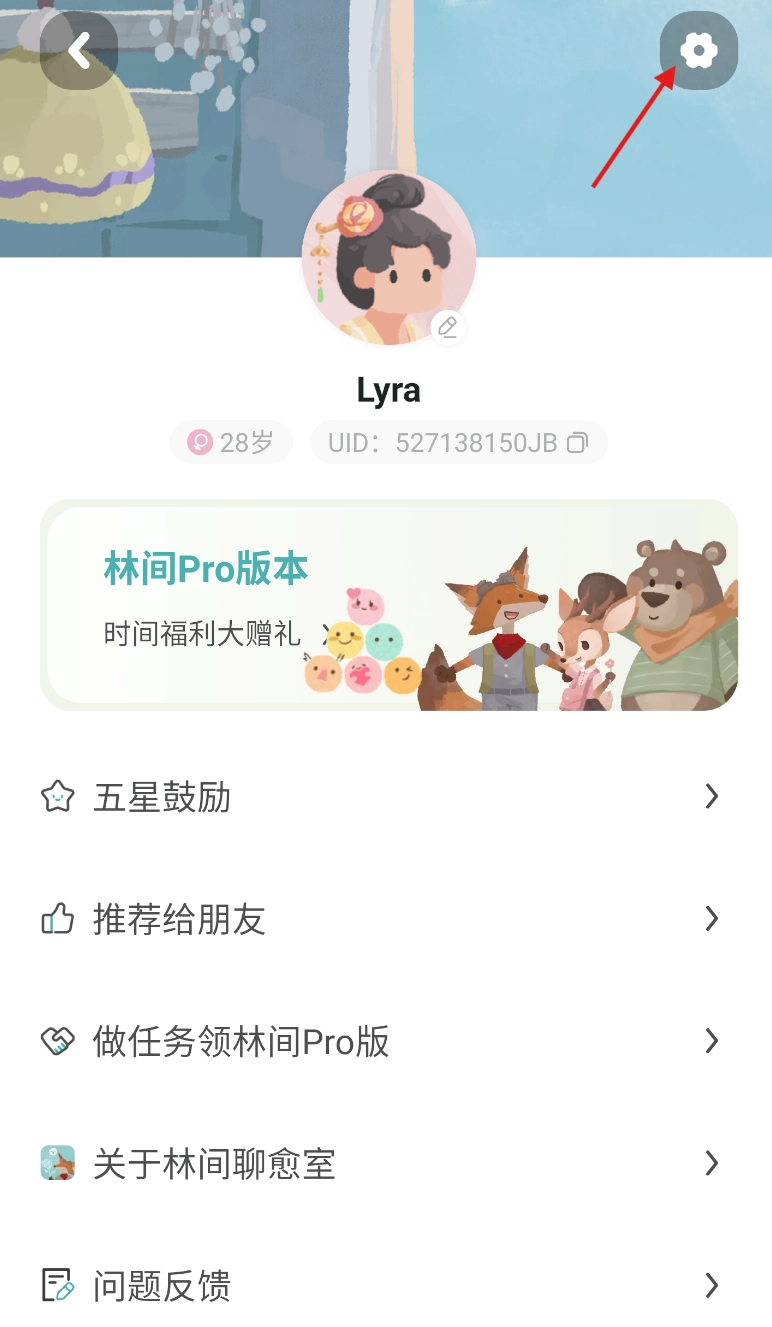The image size is (772, 1327).
Task: Open the 五星鼓励 row
Action: pyautogui.click(x=386, y=797)
